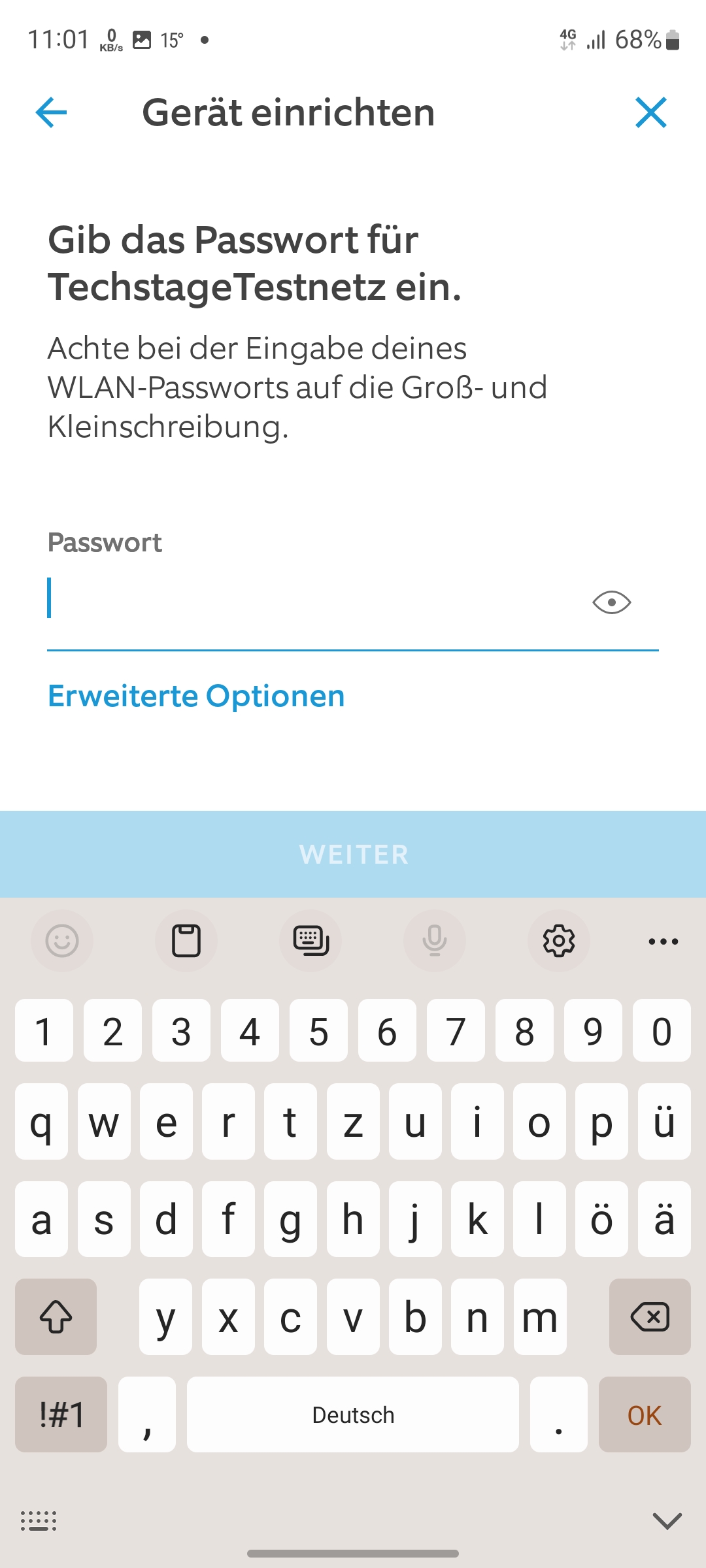Show the password with the eye icon

611,602
